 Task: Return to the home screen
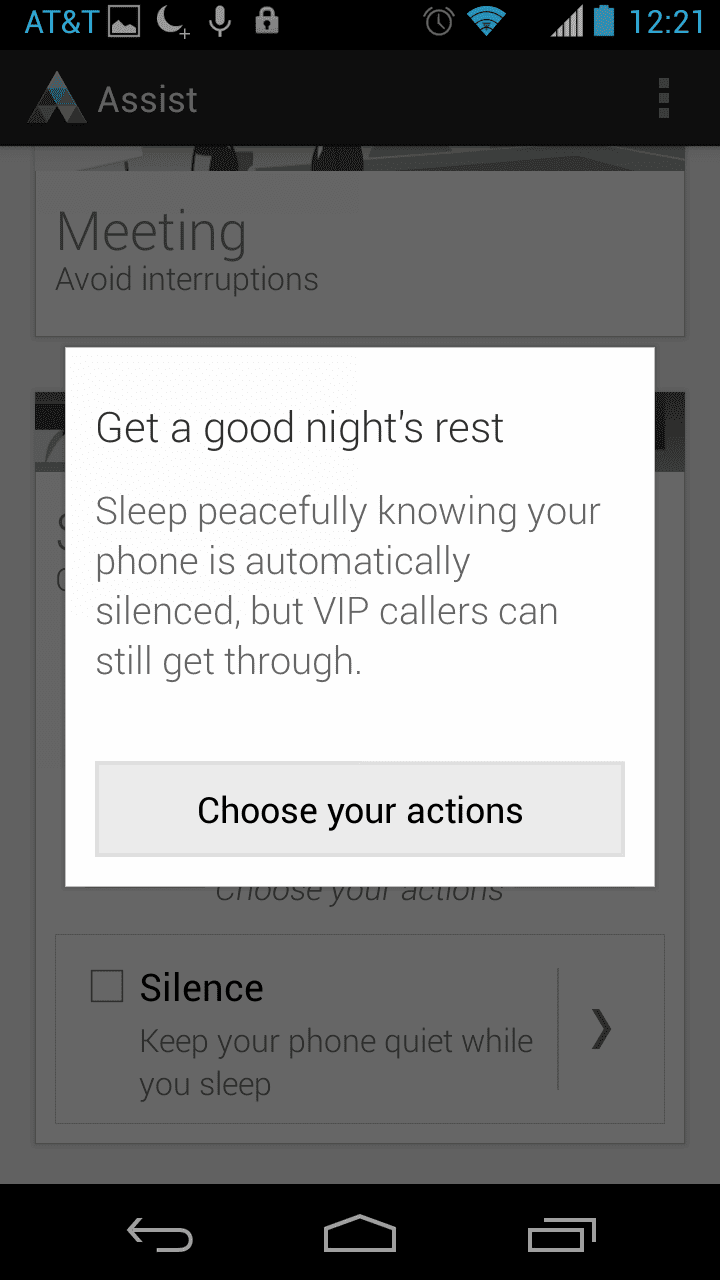(x=360, y=1235)
